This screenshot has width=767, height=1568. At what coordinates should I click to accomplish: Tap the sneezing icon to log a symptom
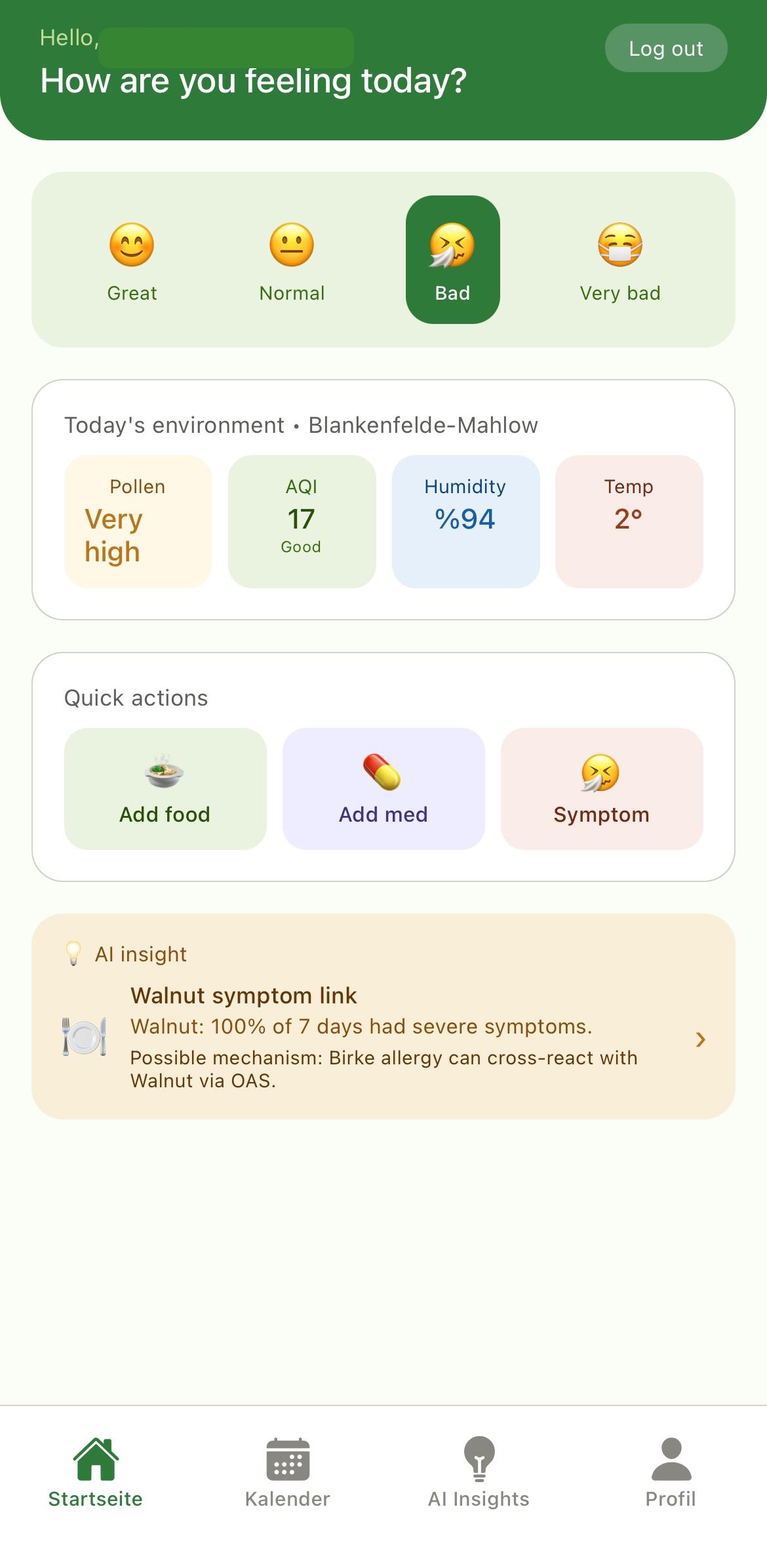601,774
